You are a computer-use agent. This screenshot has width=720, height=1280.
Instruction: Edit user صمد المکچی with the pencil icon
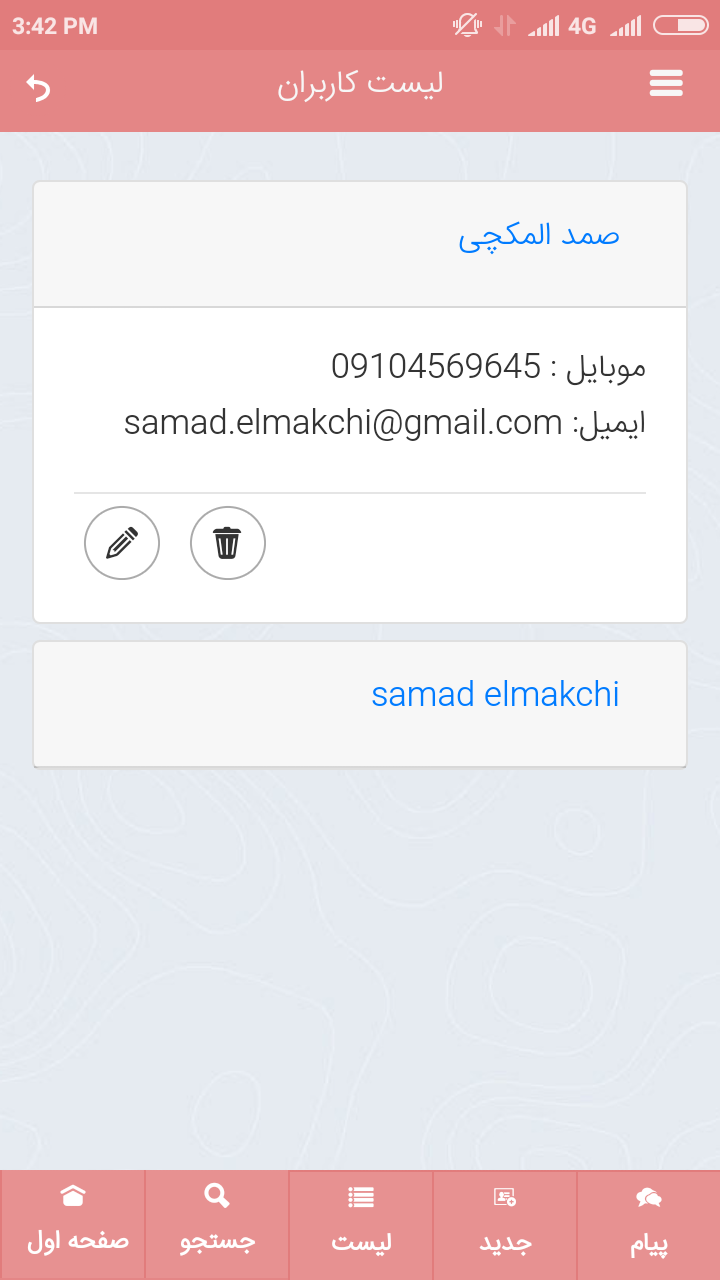pyautogui.click(x=122, y=543)
